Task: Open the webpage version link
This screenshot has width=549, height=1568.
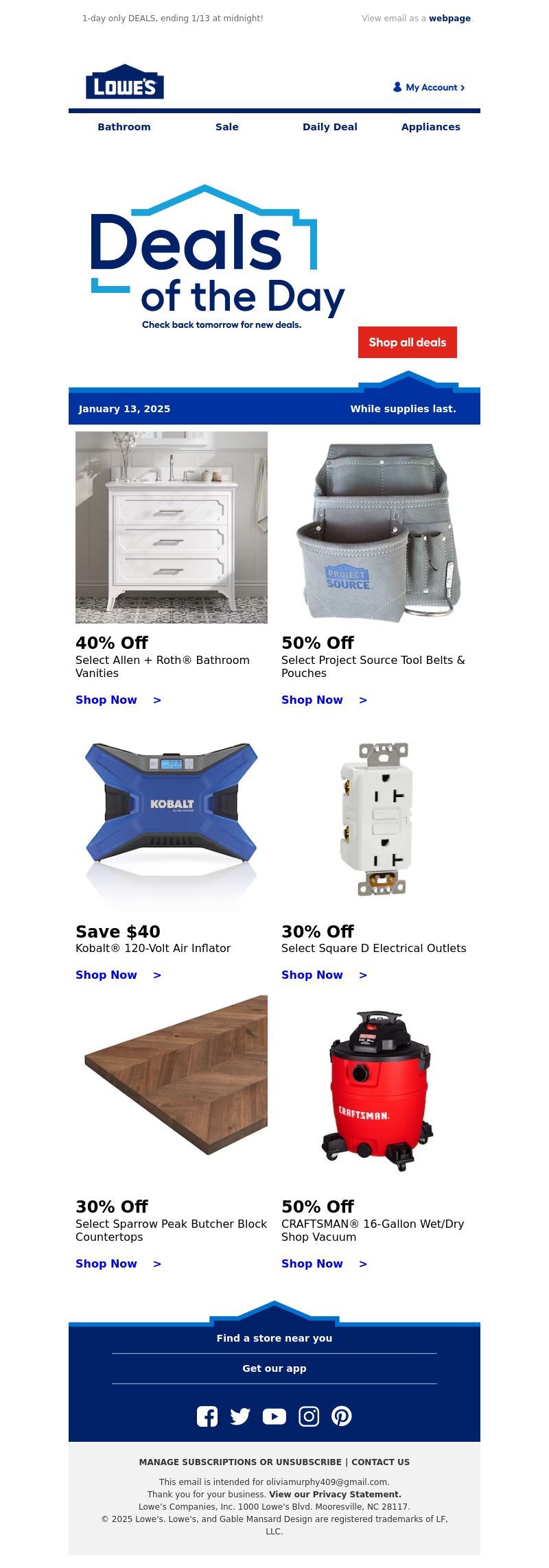Action: point(449,19)
